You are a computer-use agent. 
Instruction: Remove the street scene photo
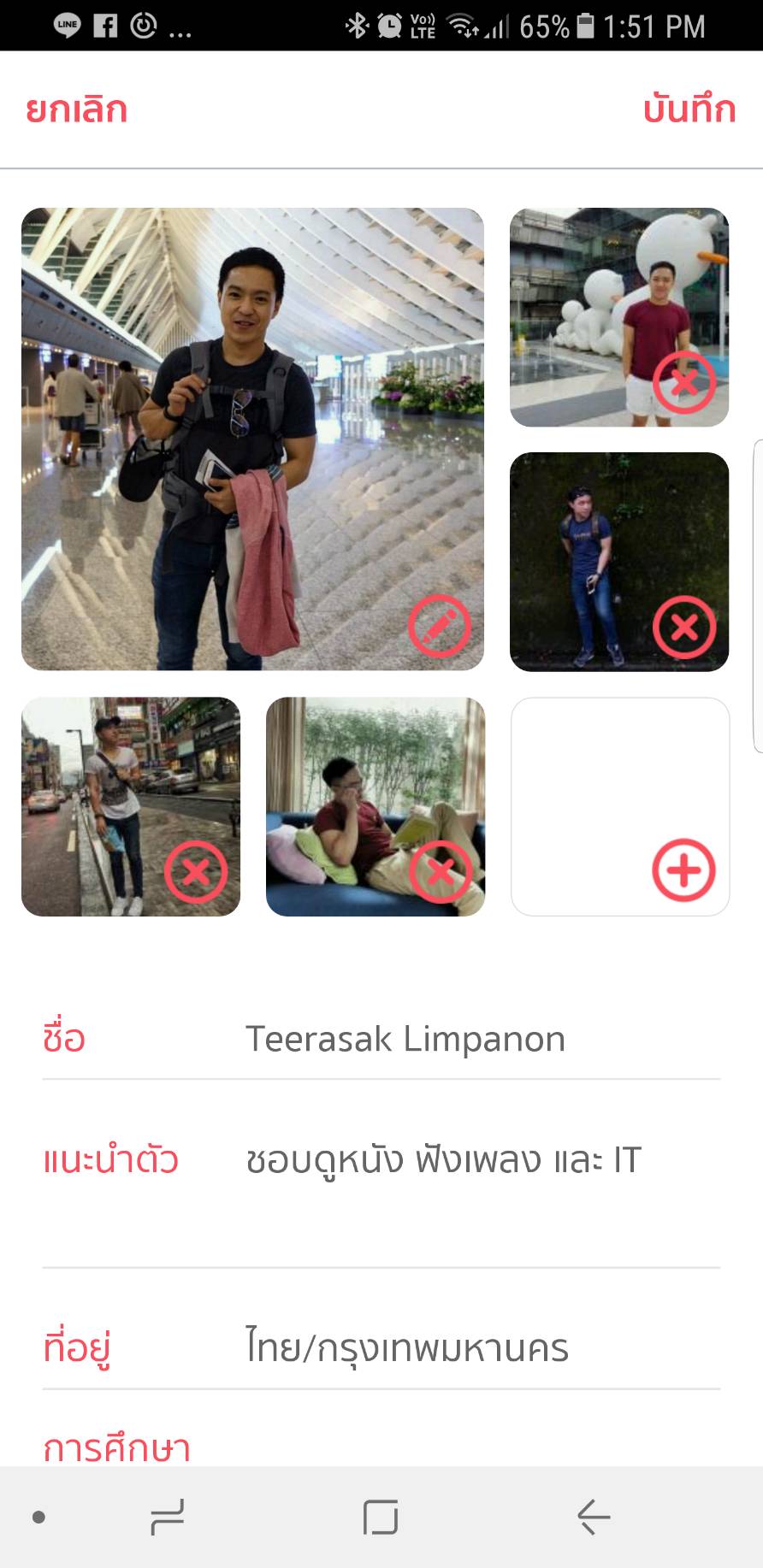tap(196, 871)
